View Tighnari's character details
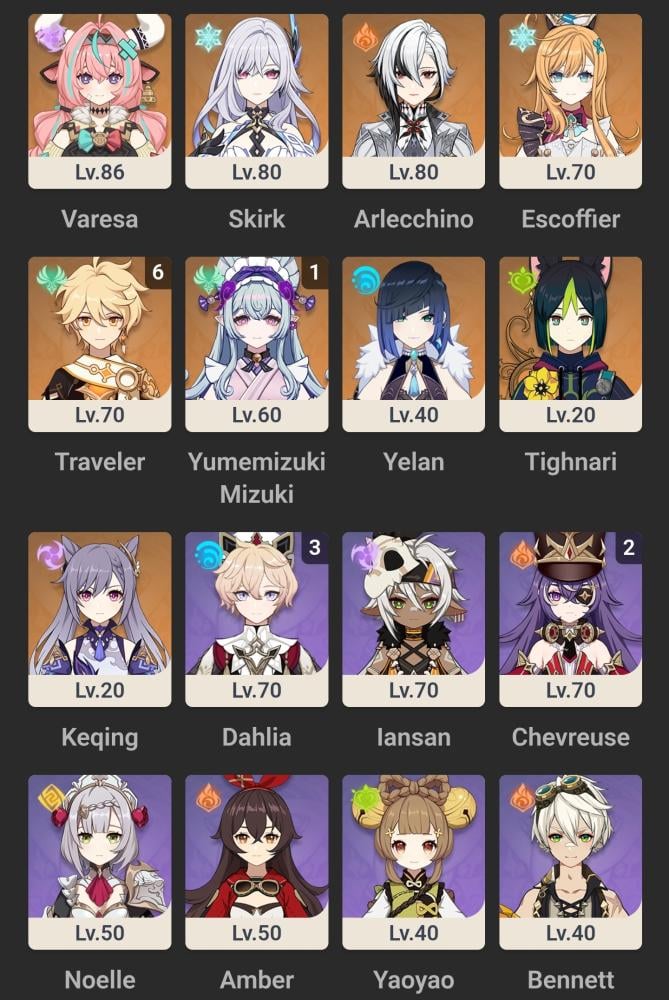 pos(570,344)
